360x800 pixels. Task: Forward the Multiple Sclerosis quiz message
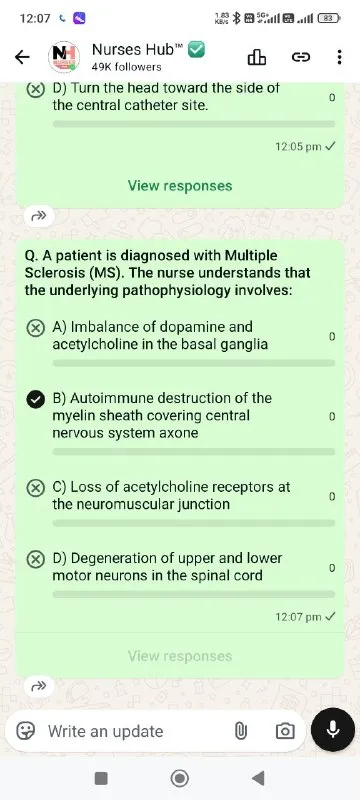pos(39,687)
